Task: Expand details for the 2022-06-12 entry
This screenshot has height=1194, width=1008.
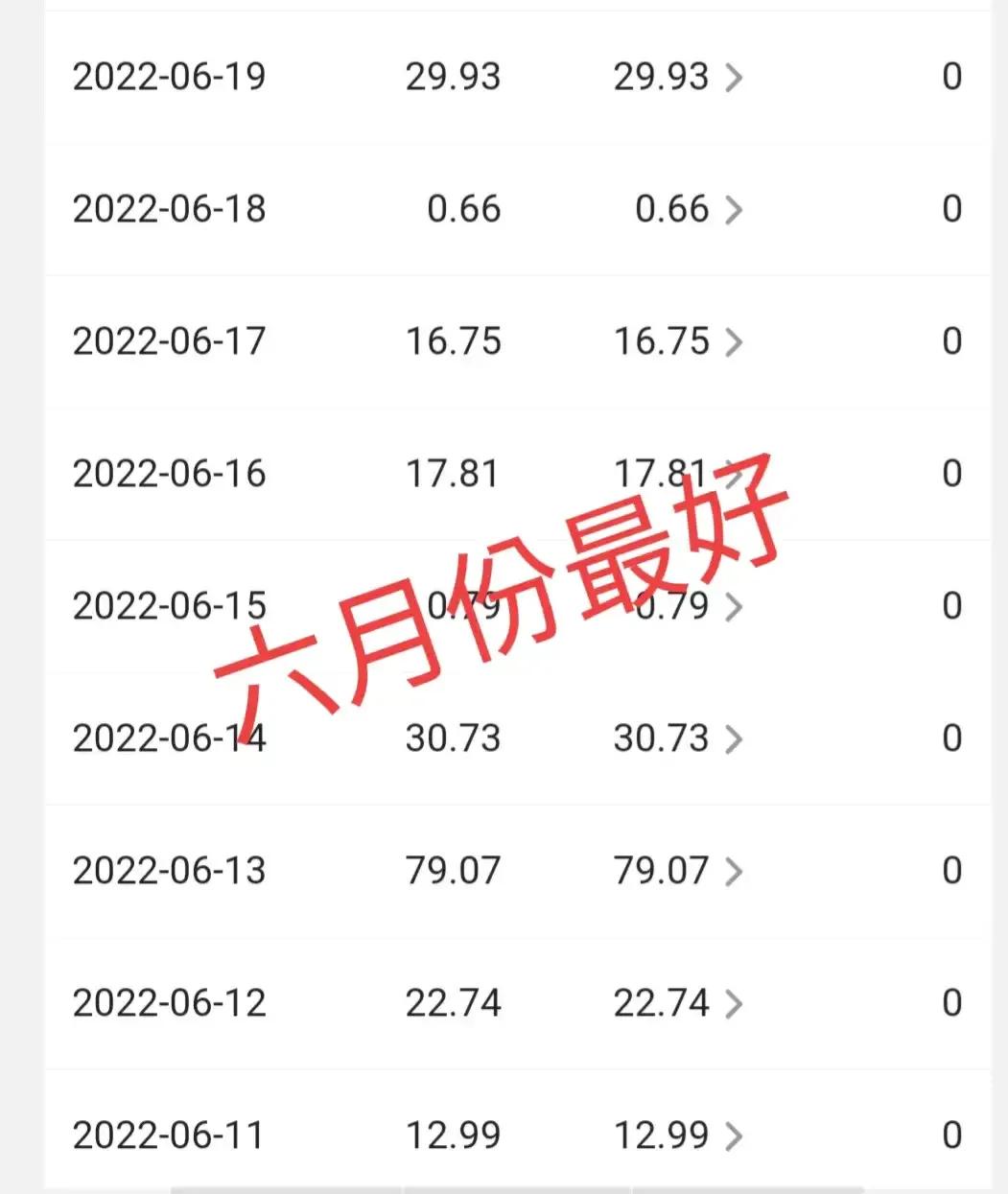Action: coord(735,1003)
